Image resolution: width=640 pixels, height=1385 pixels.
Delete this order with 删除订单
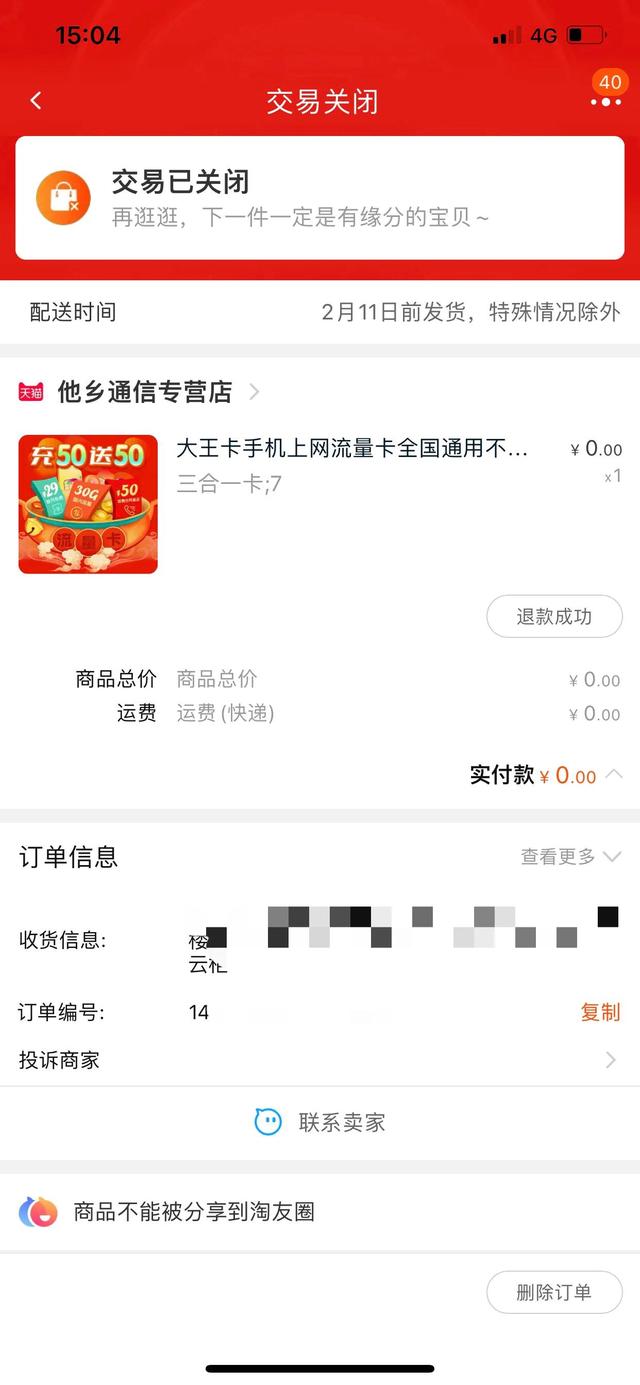pyautogui.click(x=554, y=1292)
